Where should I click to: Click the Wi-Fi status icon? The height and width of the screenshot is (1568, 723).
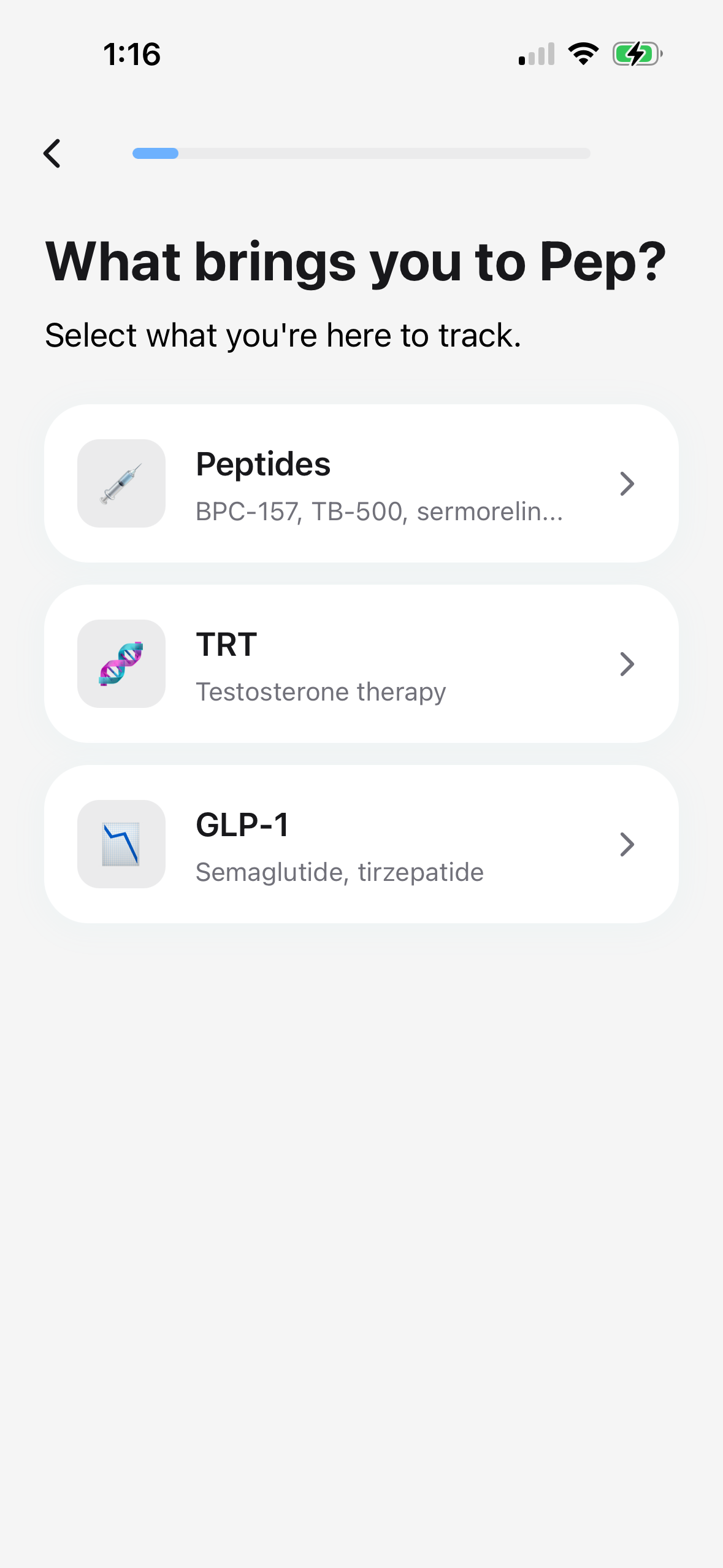click(x=581, y=55)
